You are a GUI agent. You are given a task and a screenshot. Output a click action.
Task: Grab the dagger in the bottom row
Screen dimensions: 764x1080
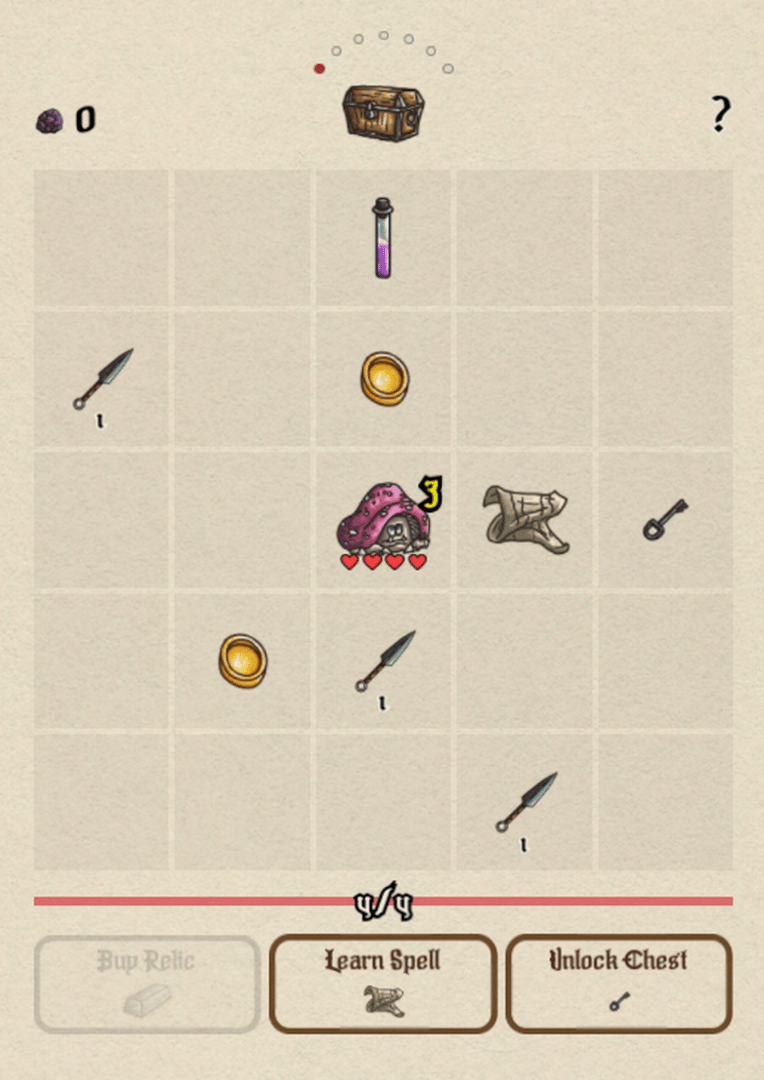coord(527,802)
